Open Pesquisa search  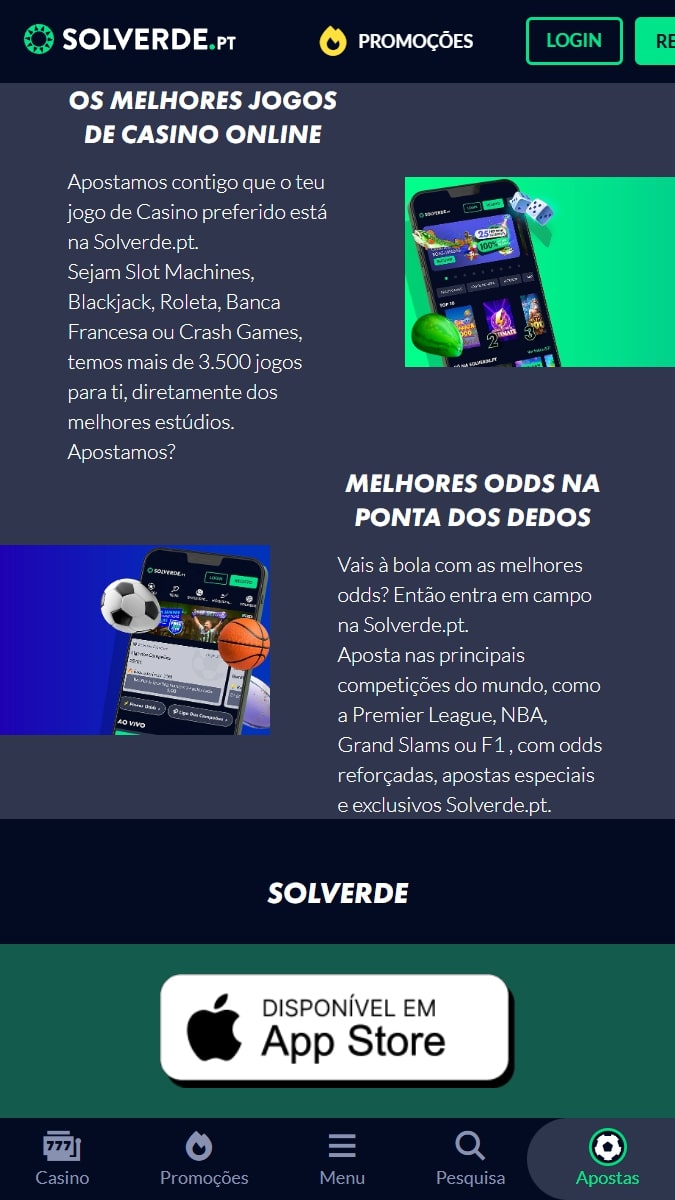tap(470, 1158)
